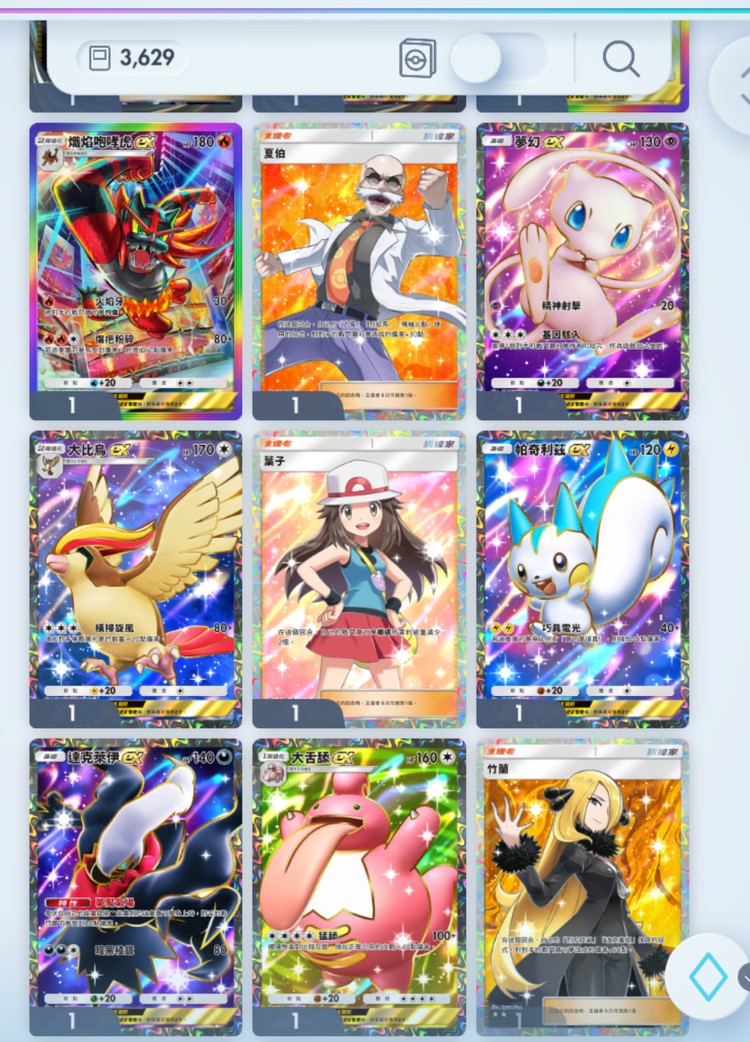
Task: Open the Blaine supporter card
Action: (x=359, y=271)
